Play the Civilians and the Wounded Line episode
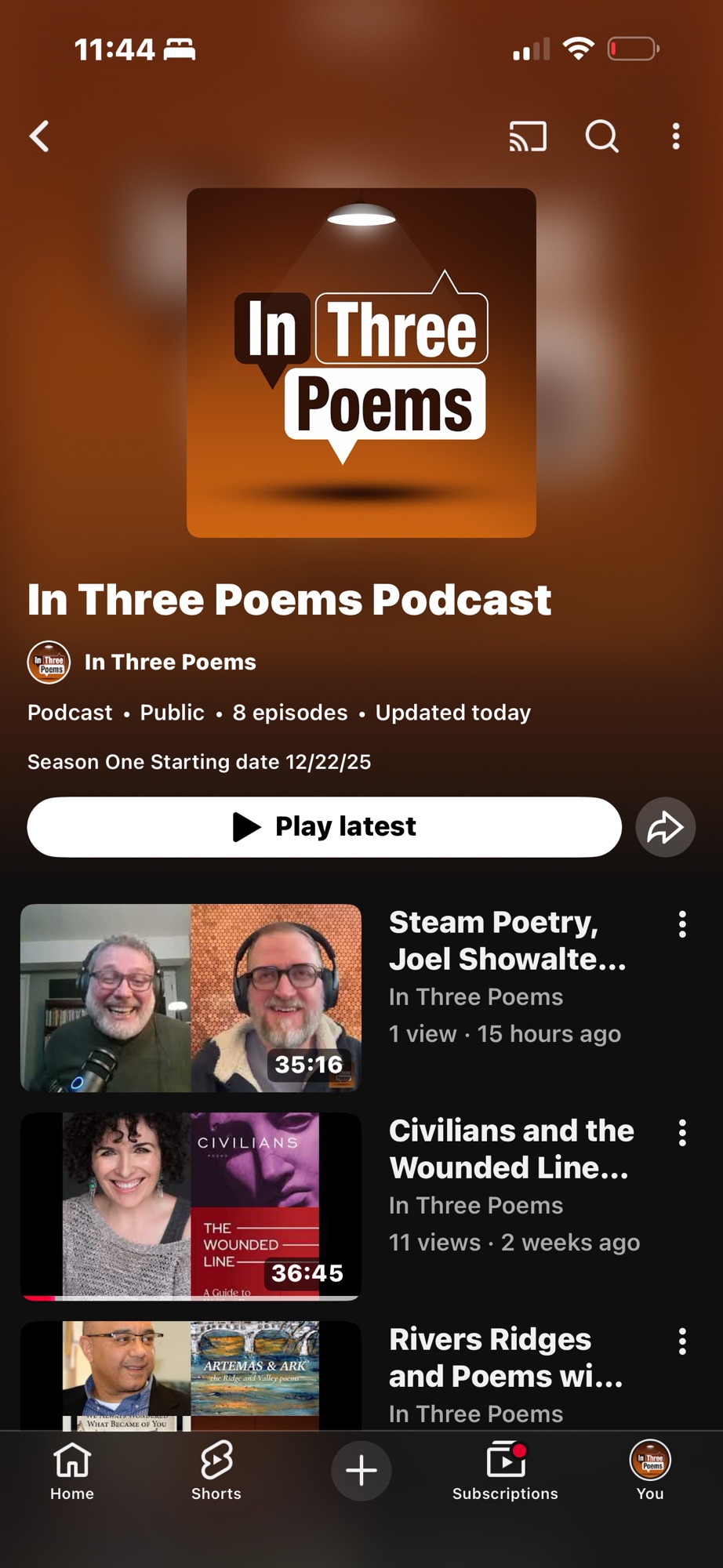This screenshot has width=723, height=1568. (191, 1206)
